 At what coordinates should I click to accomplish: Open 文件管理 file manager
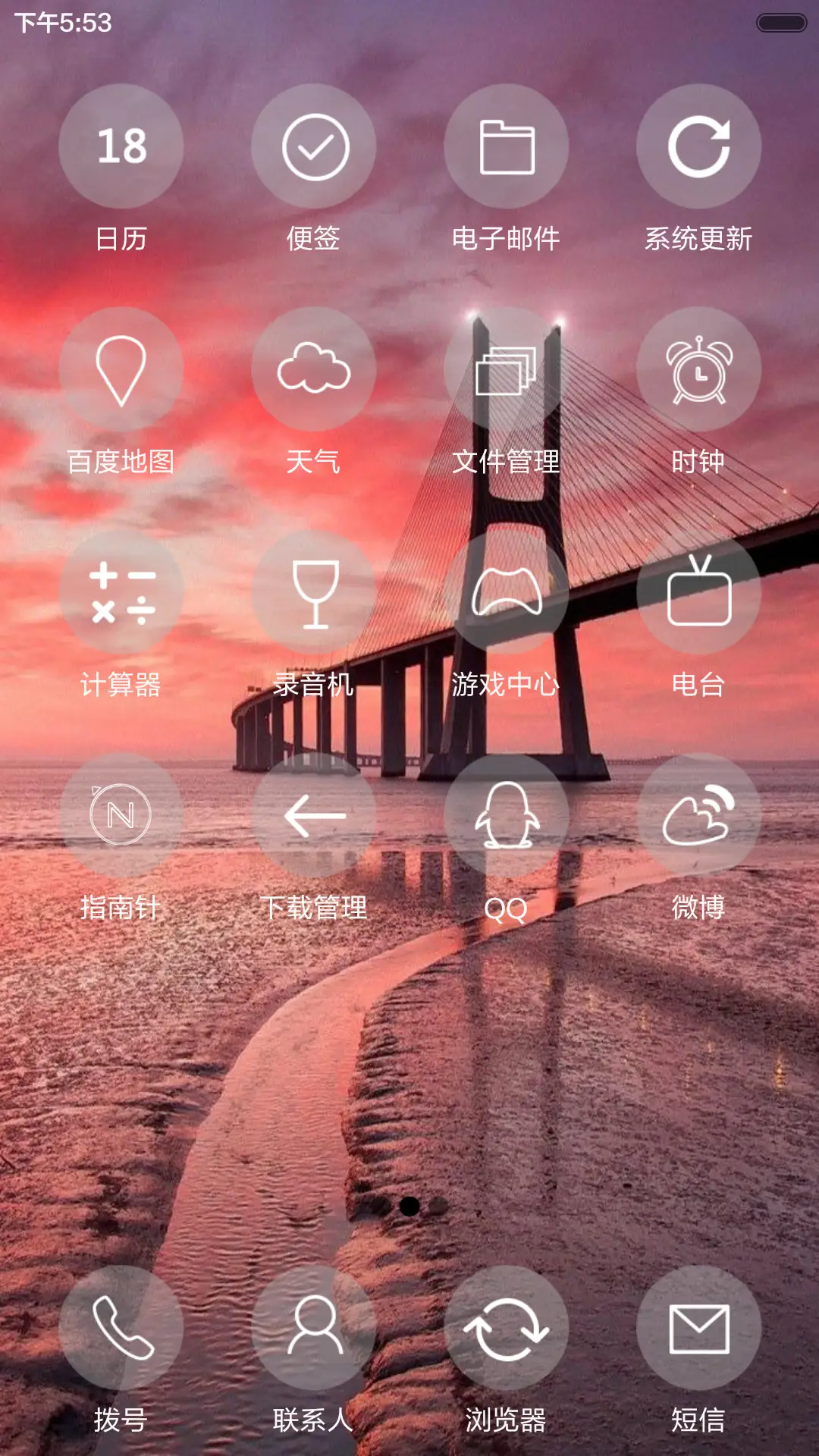point(507,369)
